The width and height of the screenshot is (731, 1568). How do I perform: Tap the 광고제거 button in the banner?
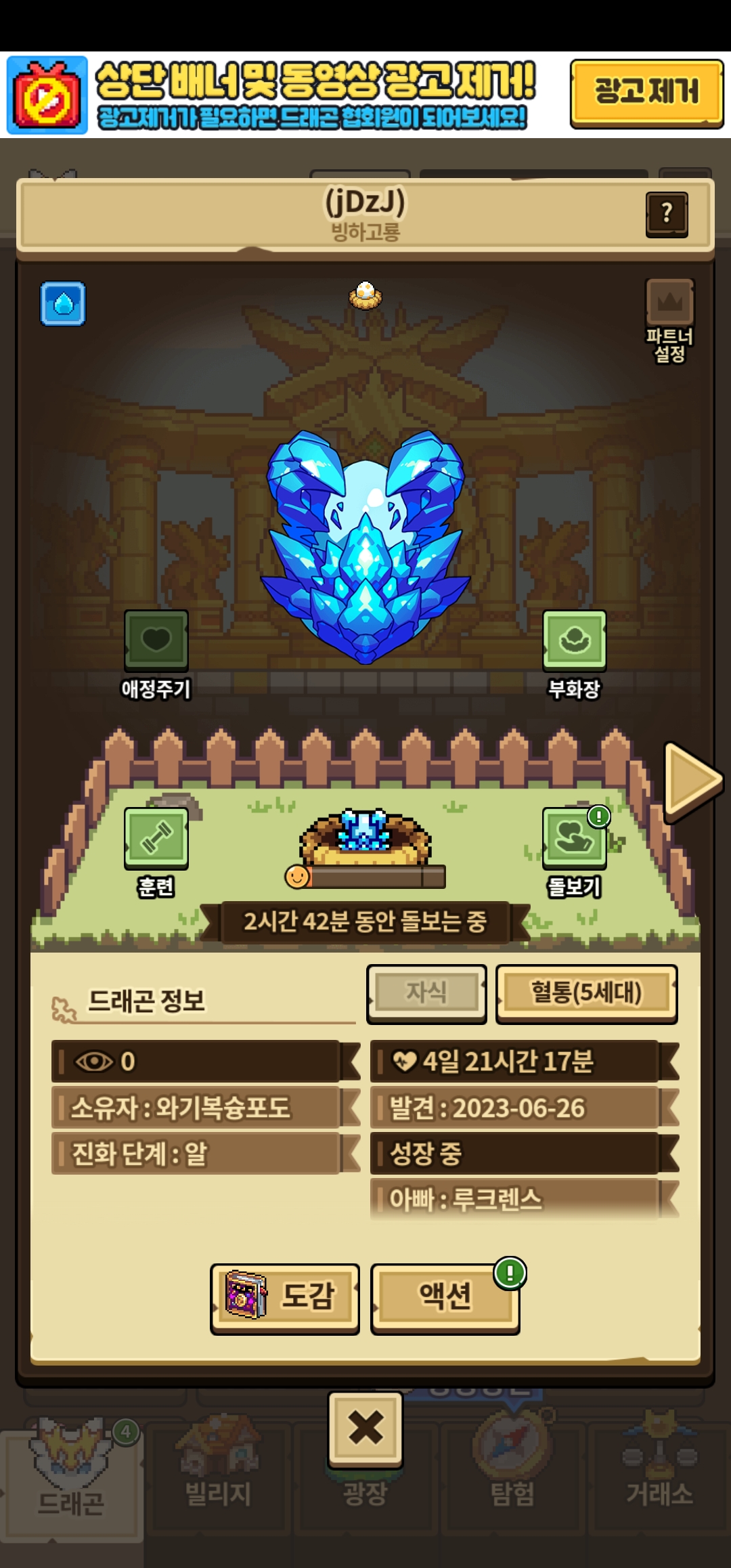coord(646,93)
